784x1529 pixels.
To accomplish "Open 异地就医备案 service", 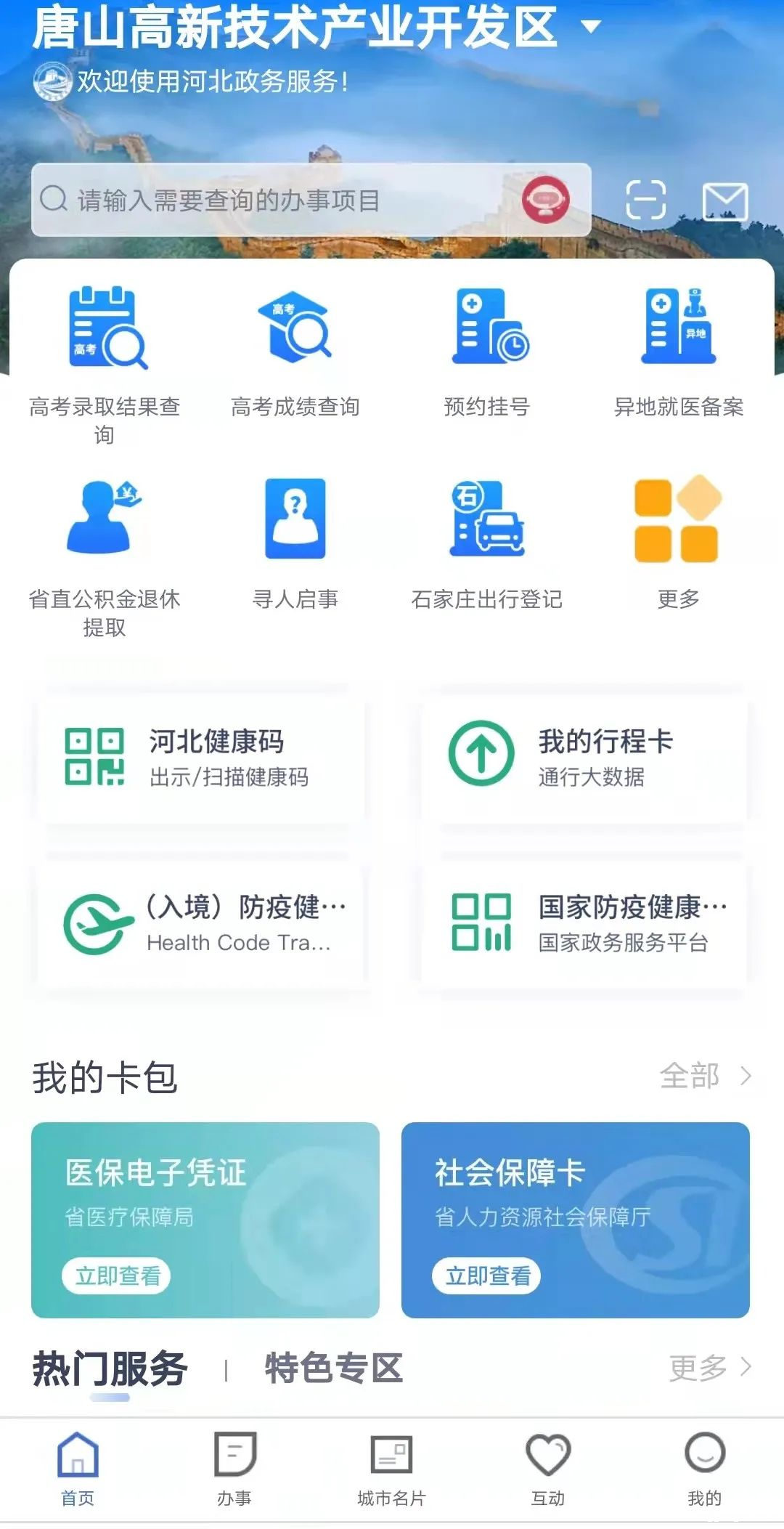I will pos(679,356).
